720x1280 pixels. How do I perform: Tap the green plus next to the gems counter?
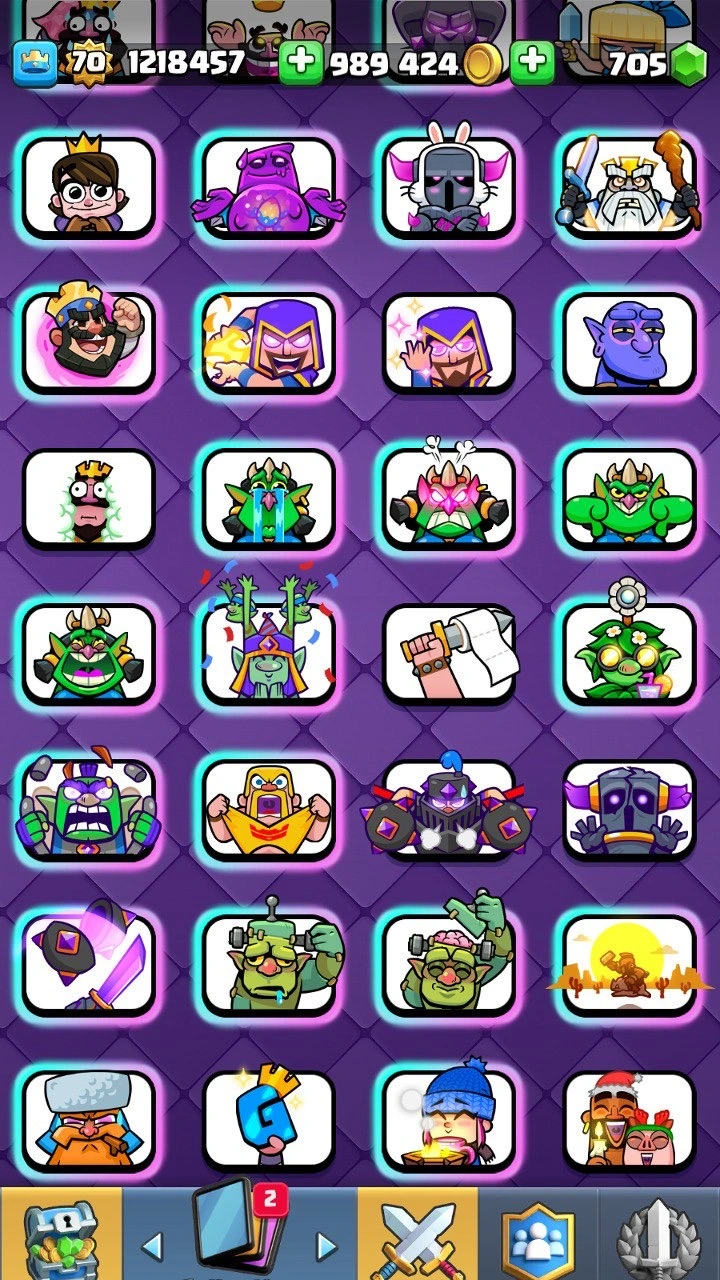tap(533, 64)
